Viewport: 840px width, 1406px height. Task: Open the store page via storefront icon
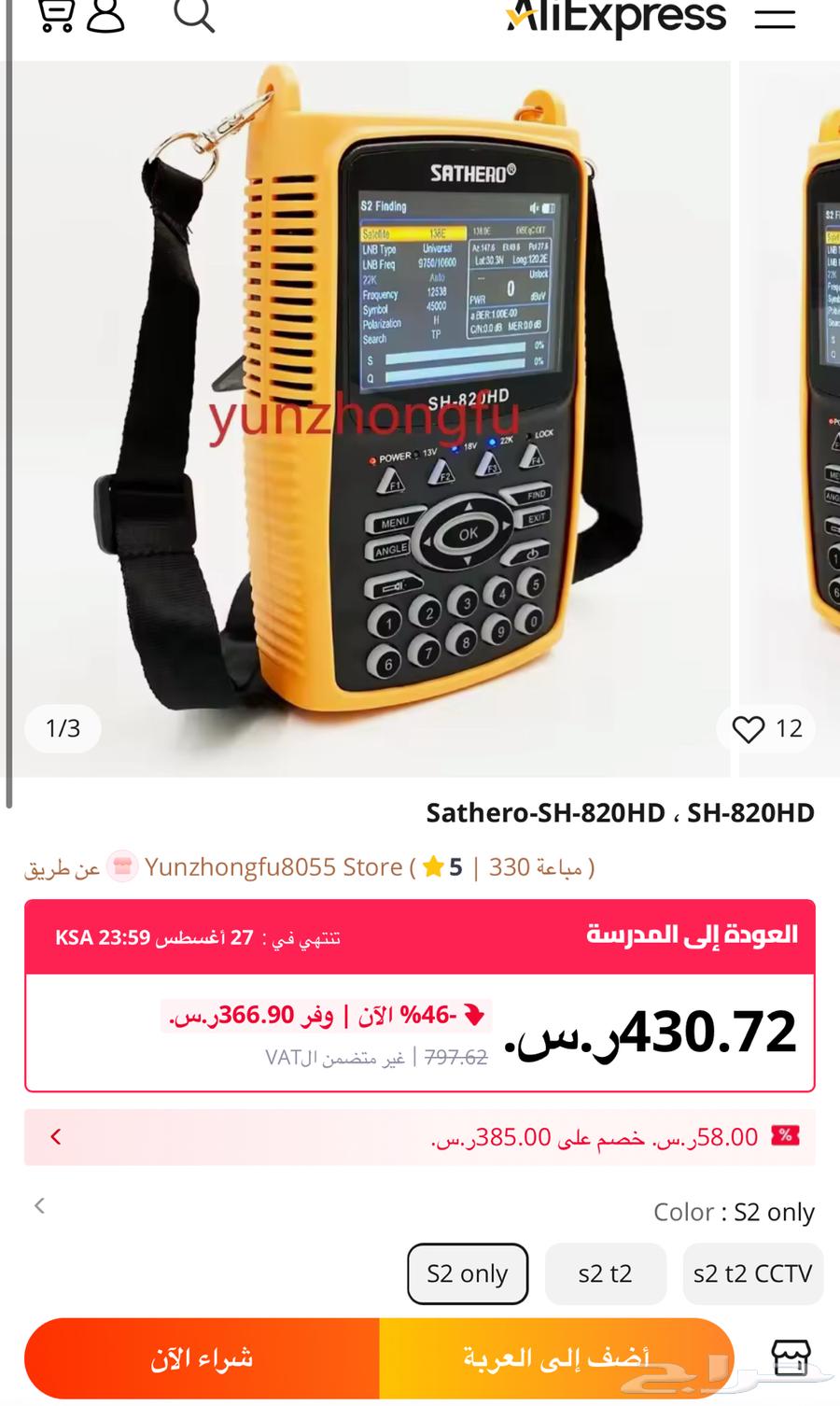coord(792,1357)
